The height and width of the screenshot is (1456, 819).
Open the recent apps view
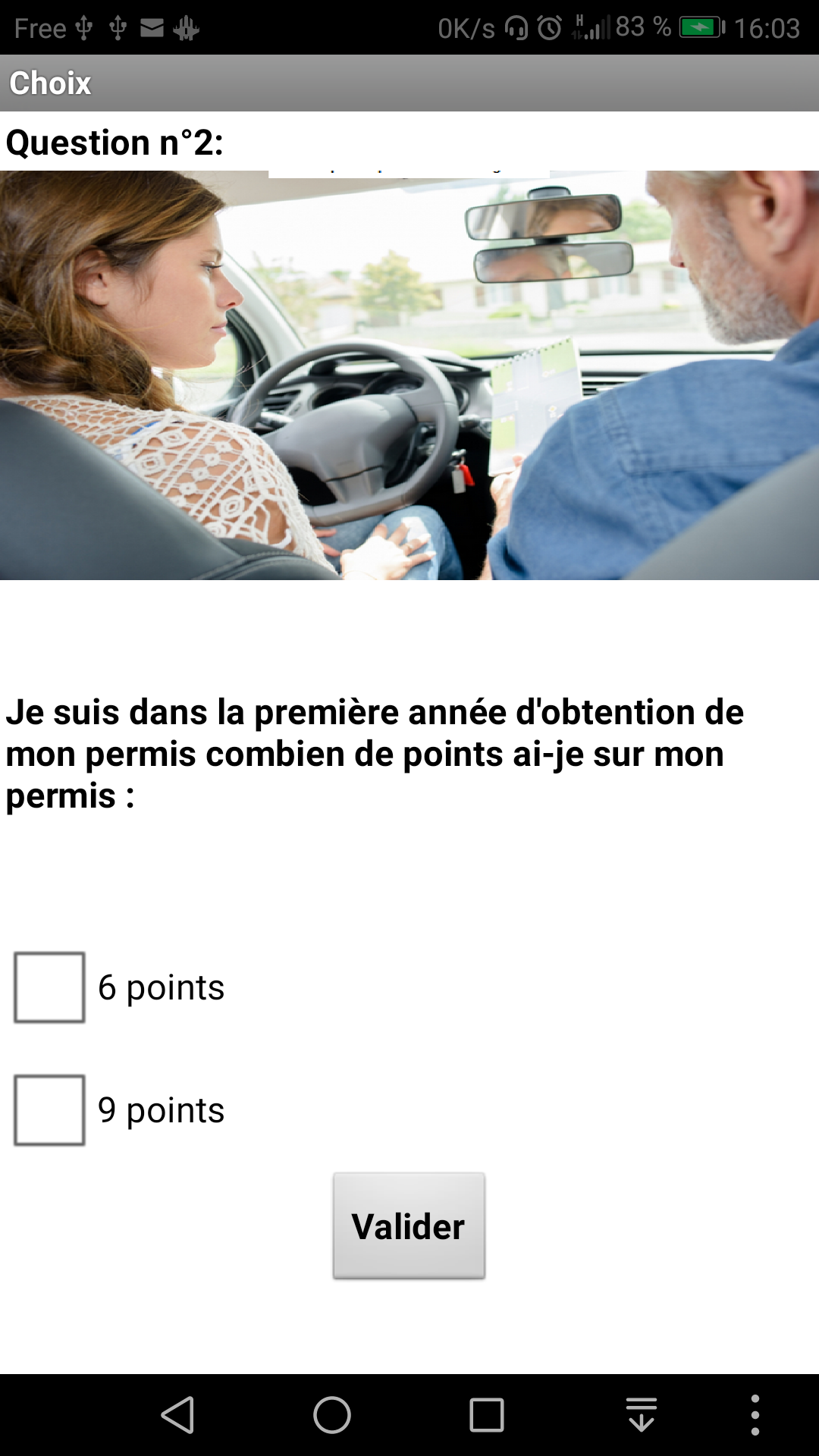pyautogui.click(x=486, y=1415)
